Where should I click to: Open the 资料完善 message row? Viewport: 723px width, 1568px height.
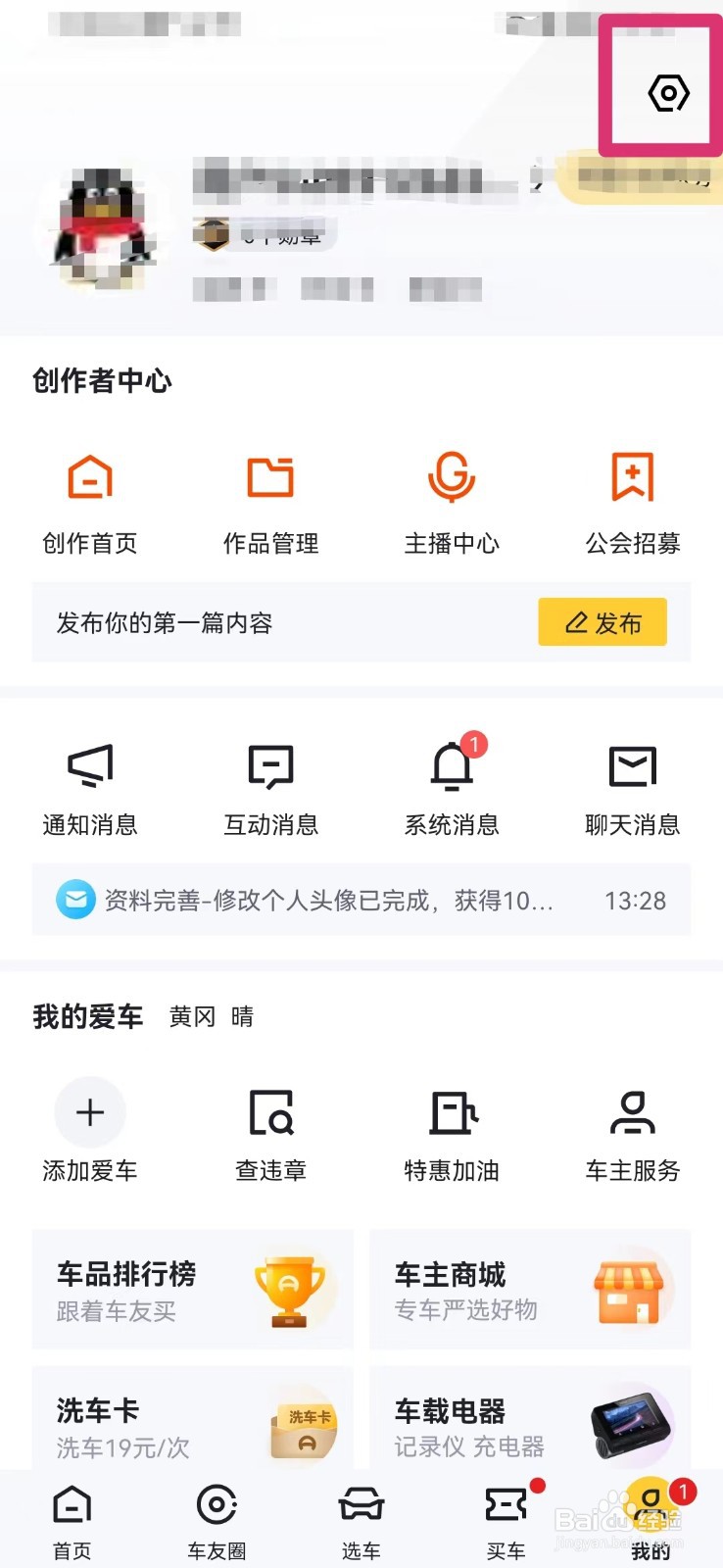(x=361, y=900)
